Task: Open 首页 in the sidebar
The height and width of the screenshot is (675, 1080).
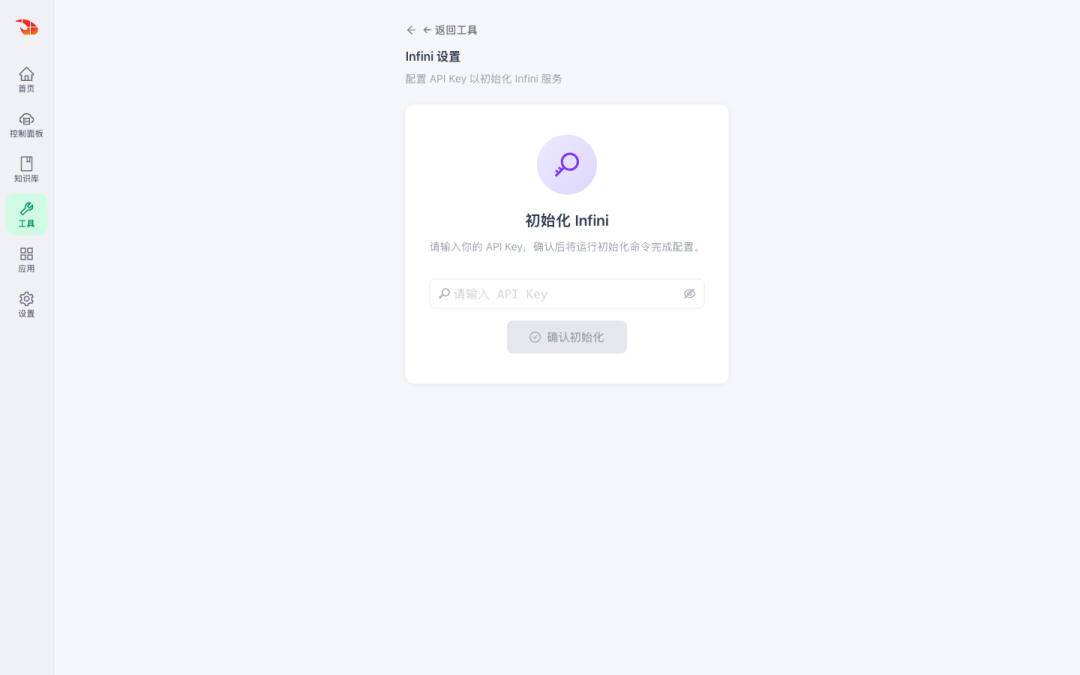Action: click(26, 80)
